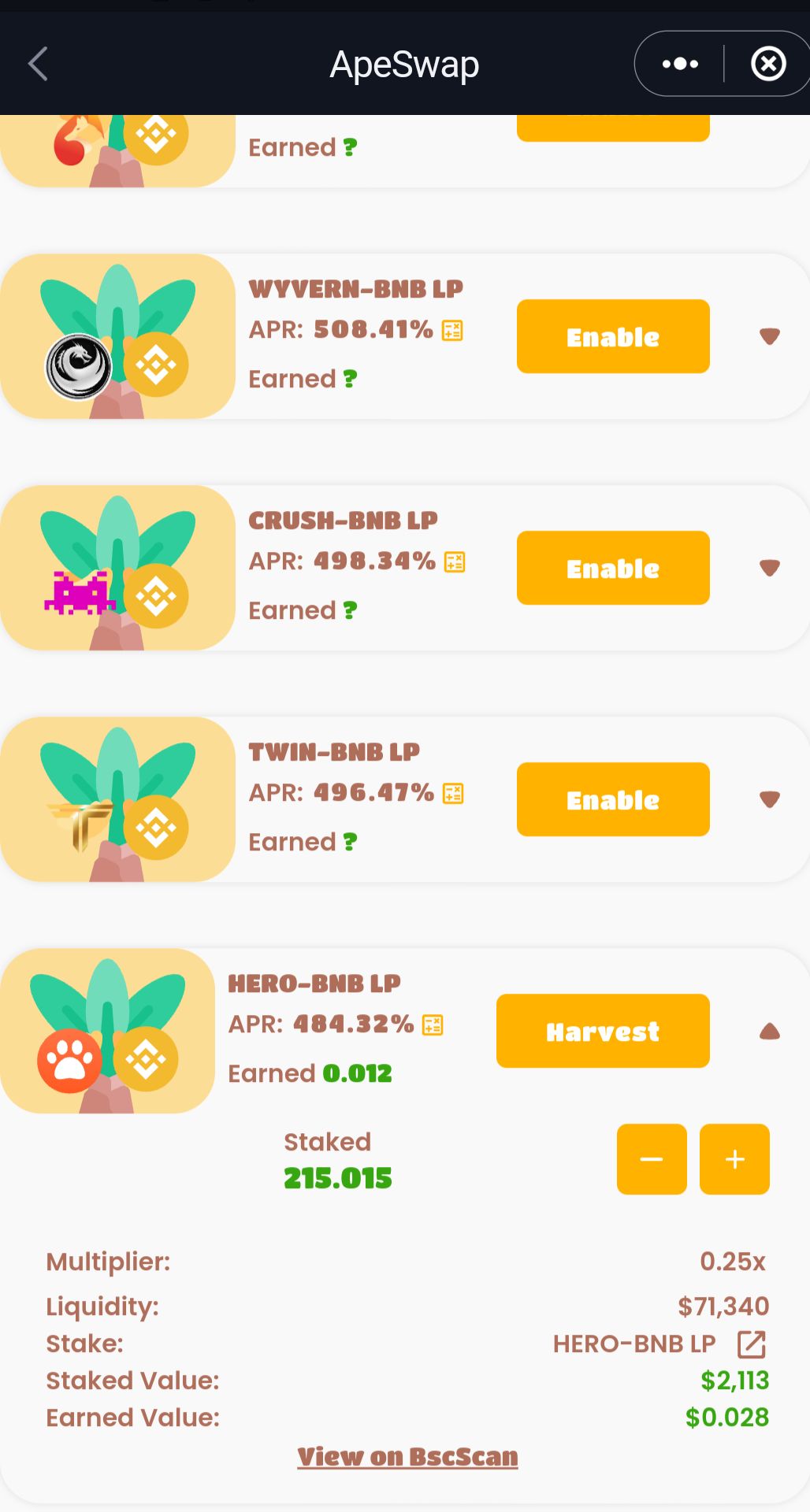The image size is (810, 1512).
Task: Unstake HERO-BNB LP with minus button
Action: point(651,1159)
